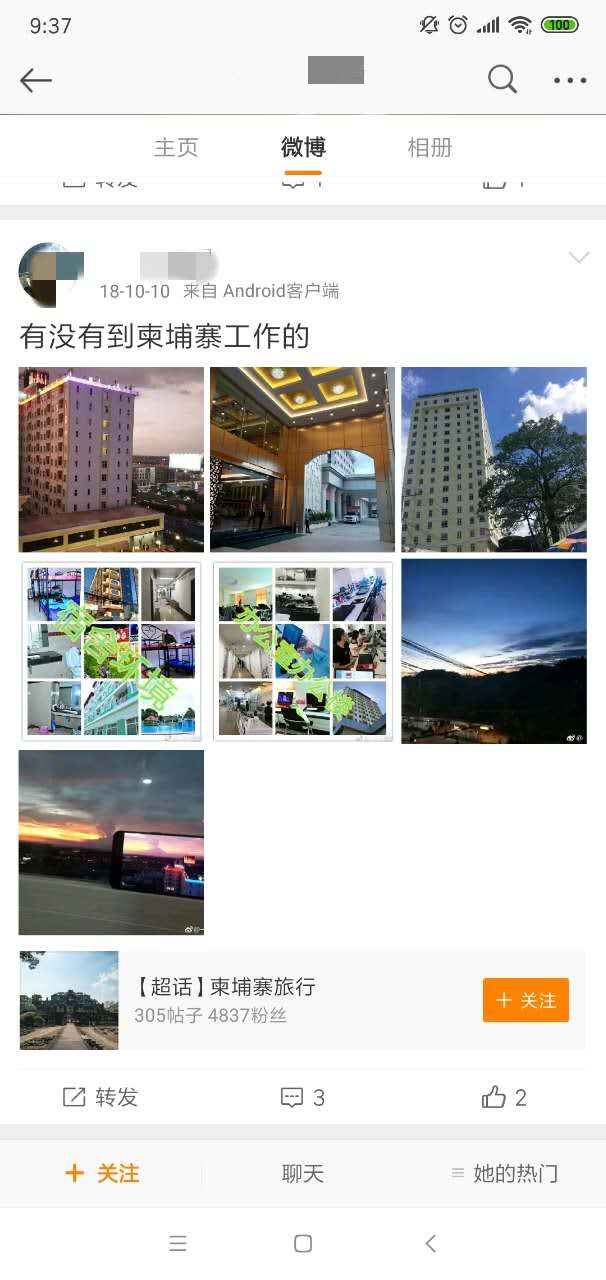The image size is (606, 1280).
Task: Repost this post via 转发
Action: click(x=100, y=1097)
